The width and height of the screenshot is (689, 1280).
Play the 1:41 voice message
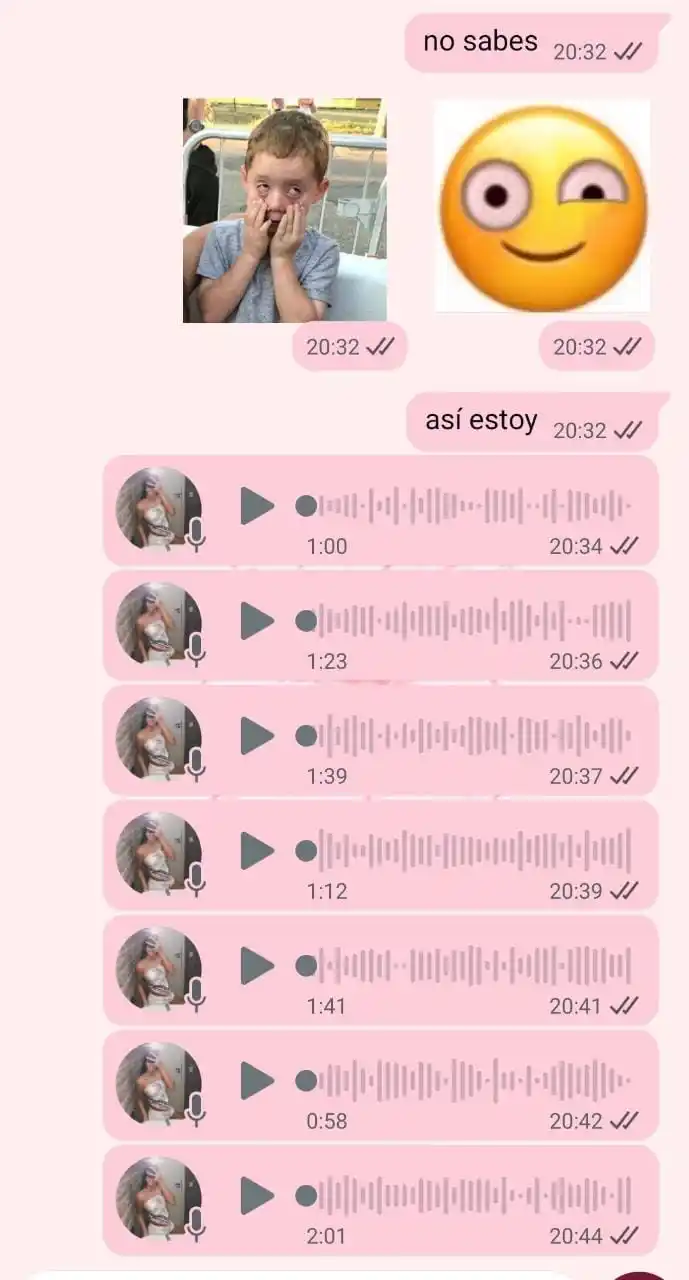tap(256, 966)
